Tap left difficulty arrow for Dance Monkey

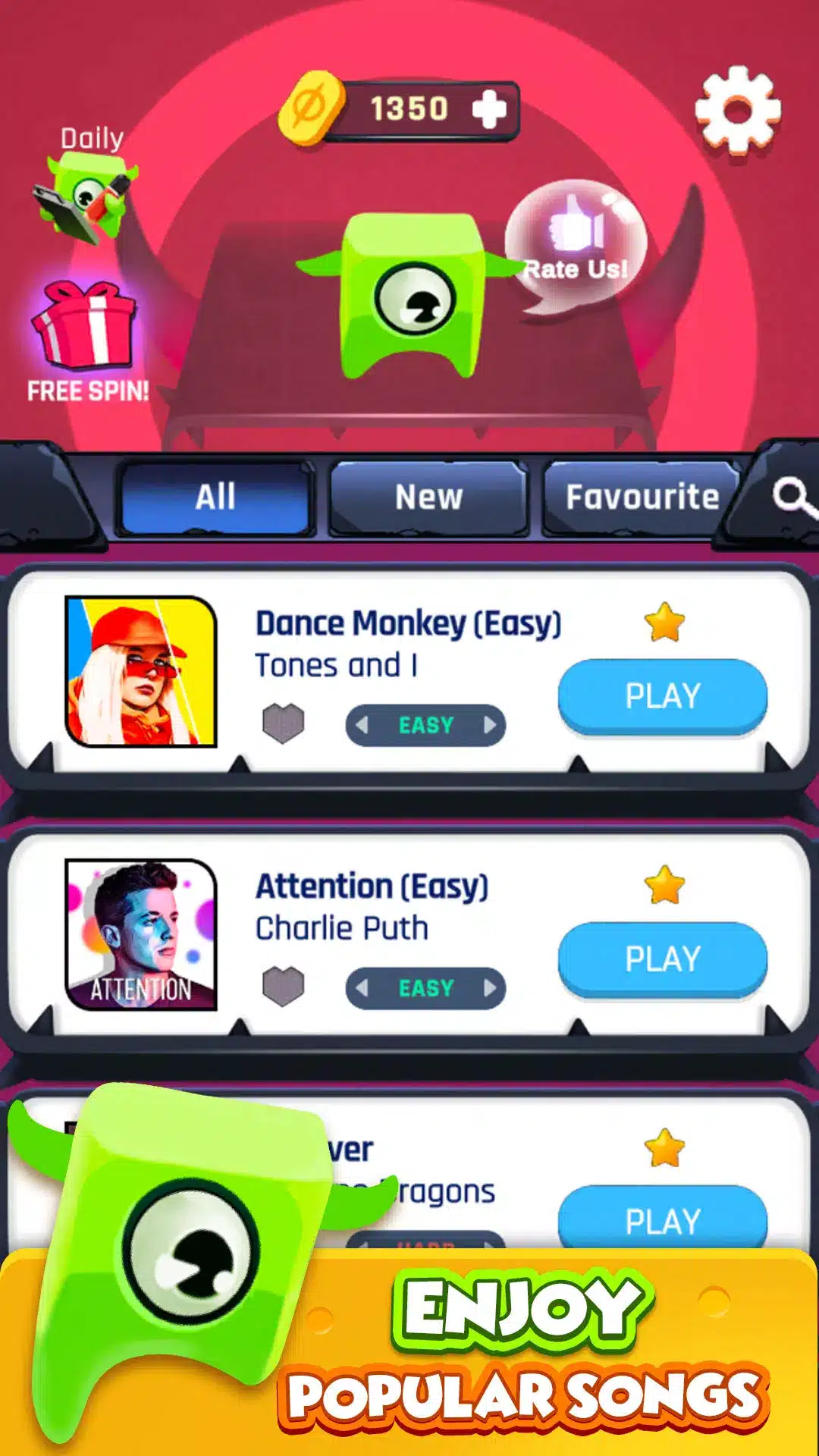point(362,726)
